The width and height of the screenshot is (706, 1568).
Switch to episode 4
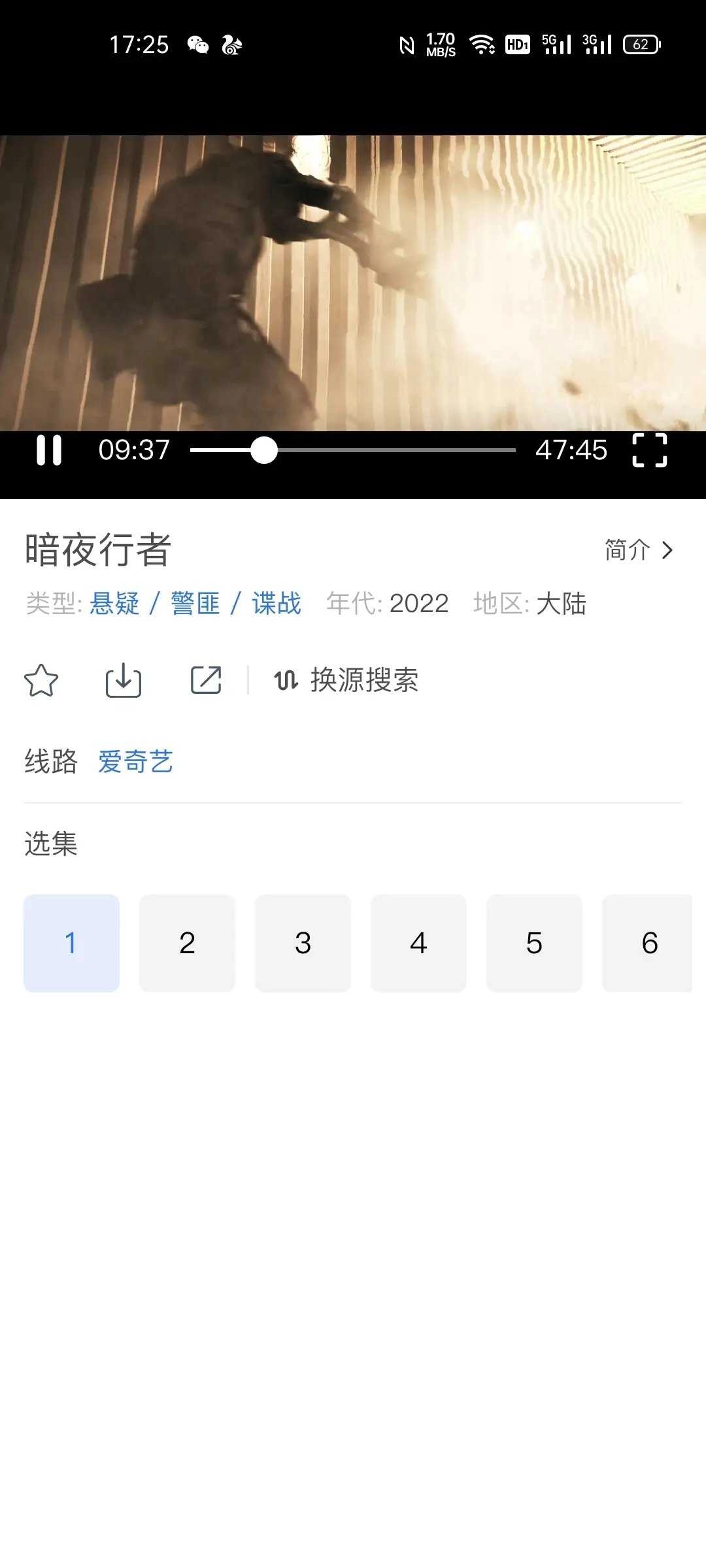pos(418,943)
